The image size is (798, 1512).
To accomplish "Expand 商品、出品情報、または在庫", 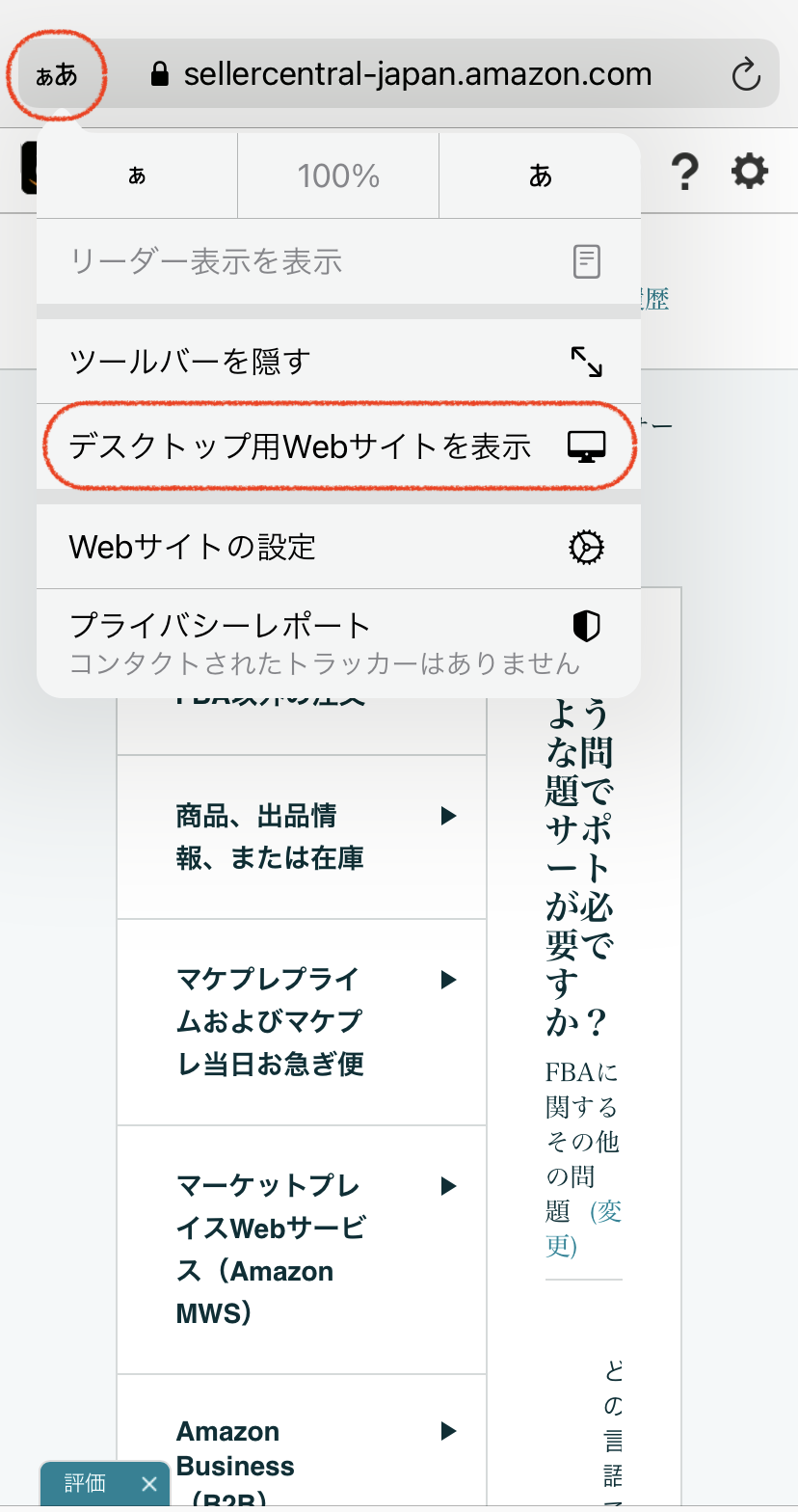I will pos(301,837).
